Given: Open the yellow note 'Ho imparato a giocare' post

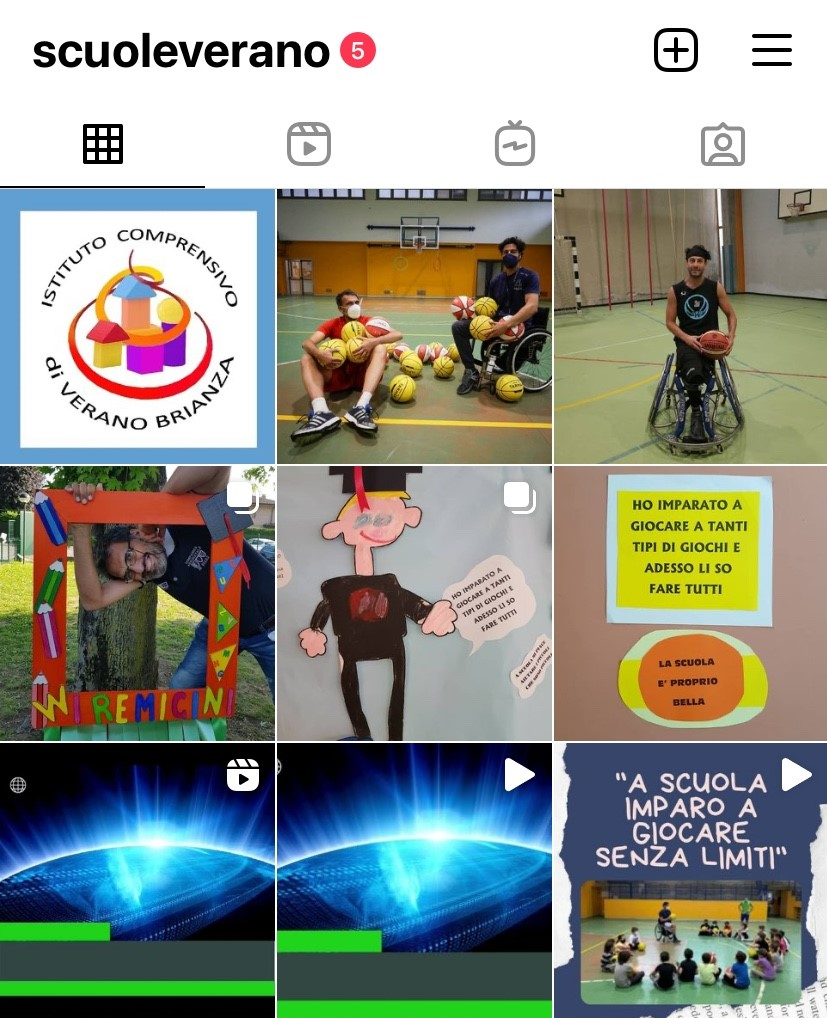Looking at the screenshot, I should pyautogui.click(x=690, y=603).
